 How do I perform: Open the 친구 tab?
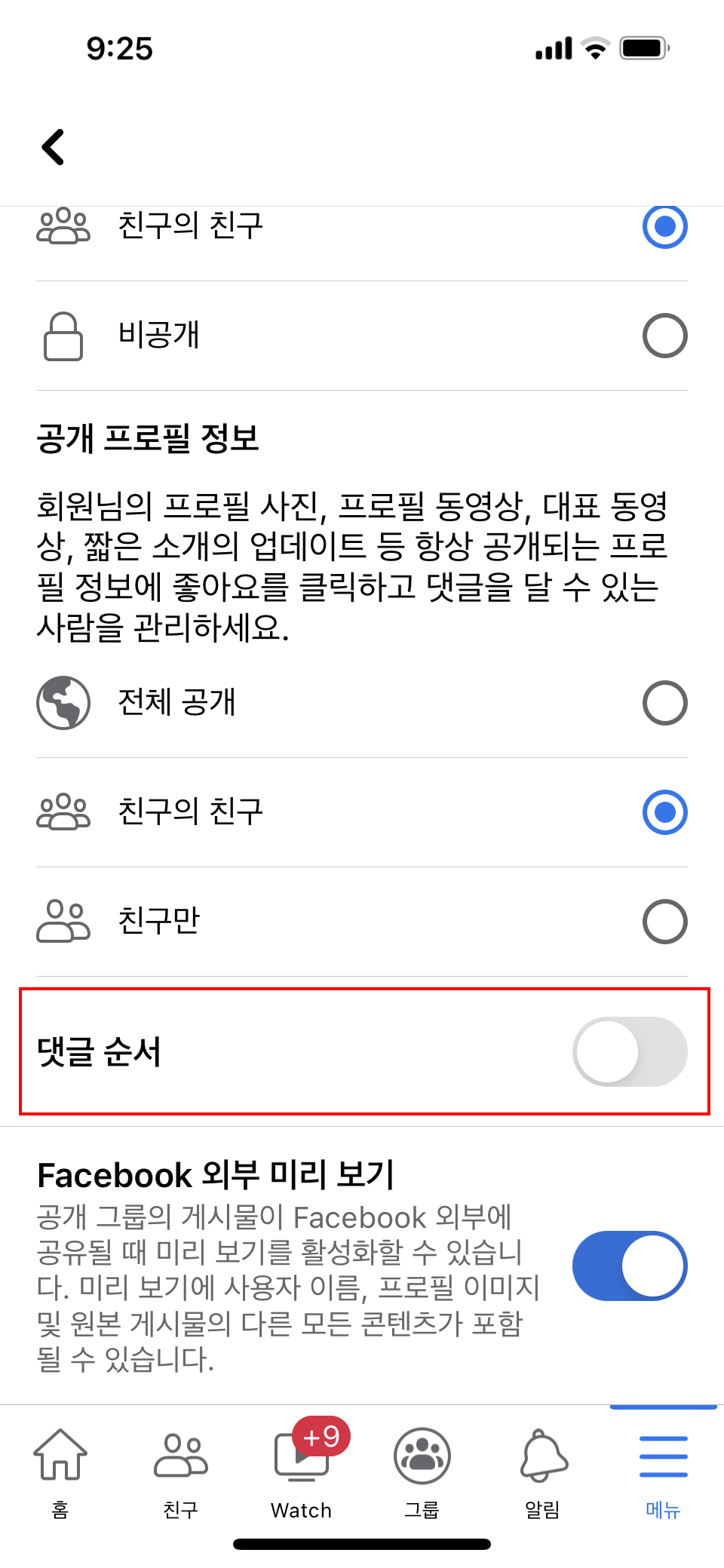click(x=181, y=1473)
